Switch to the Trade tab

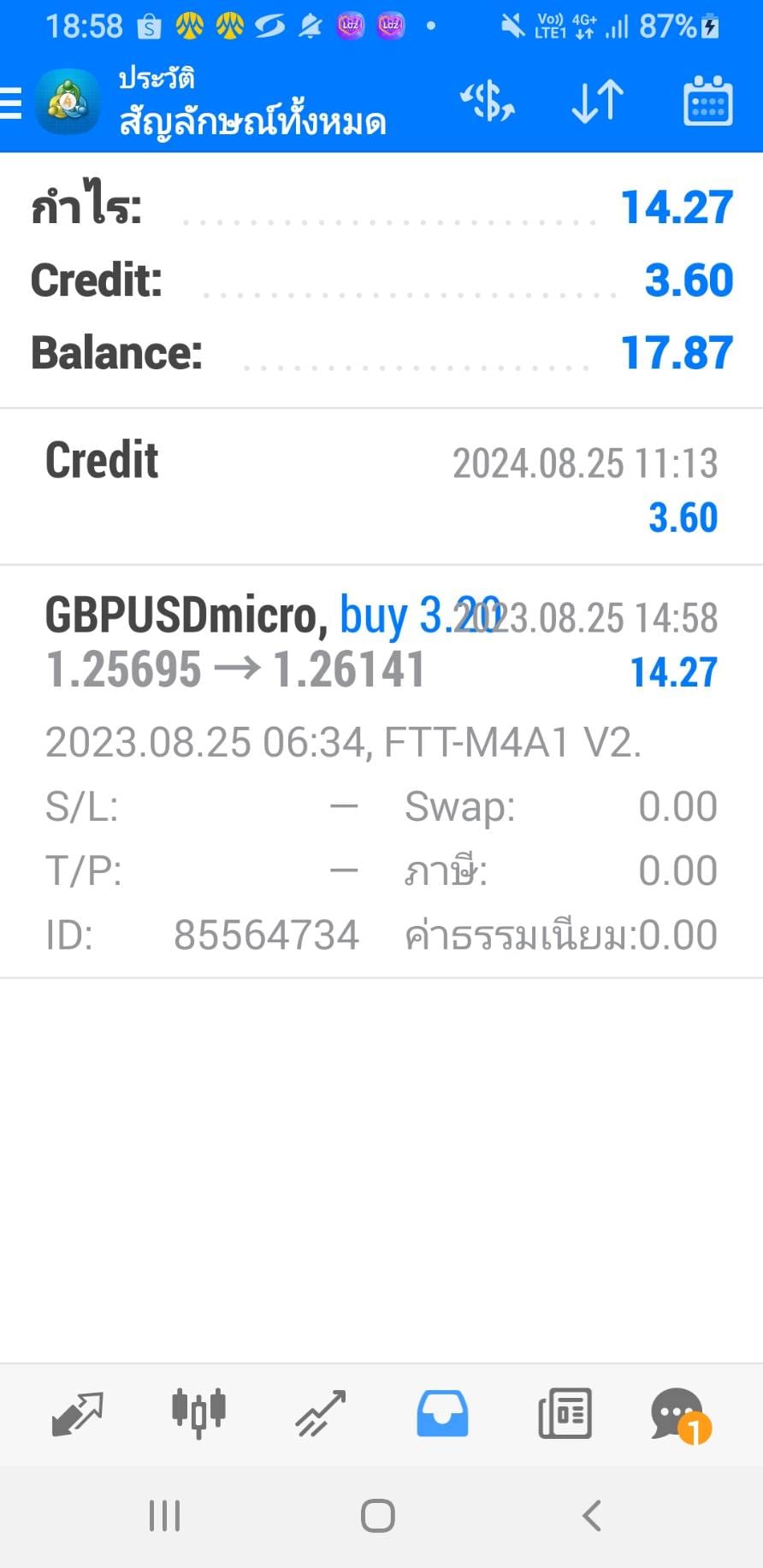click(x=321, y=1414)
